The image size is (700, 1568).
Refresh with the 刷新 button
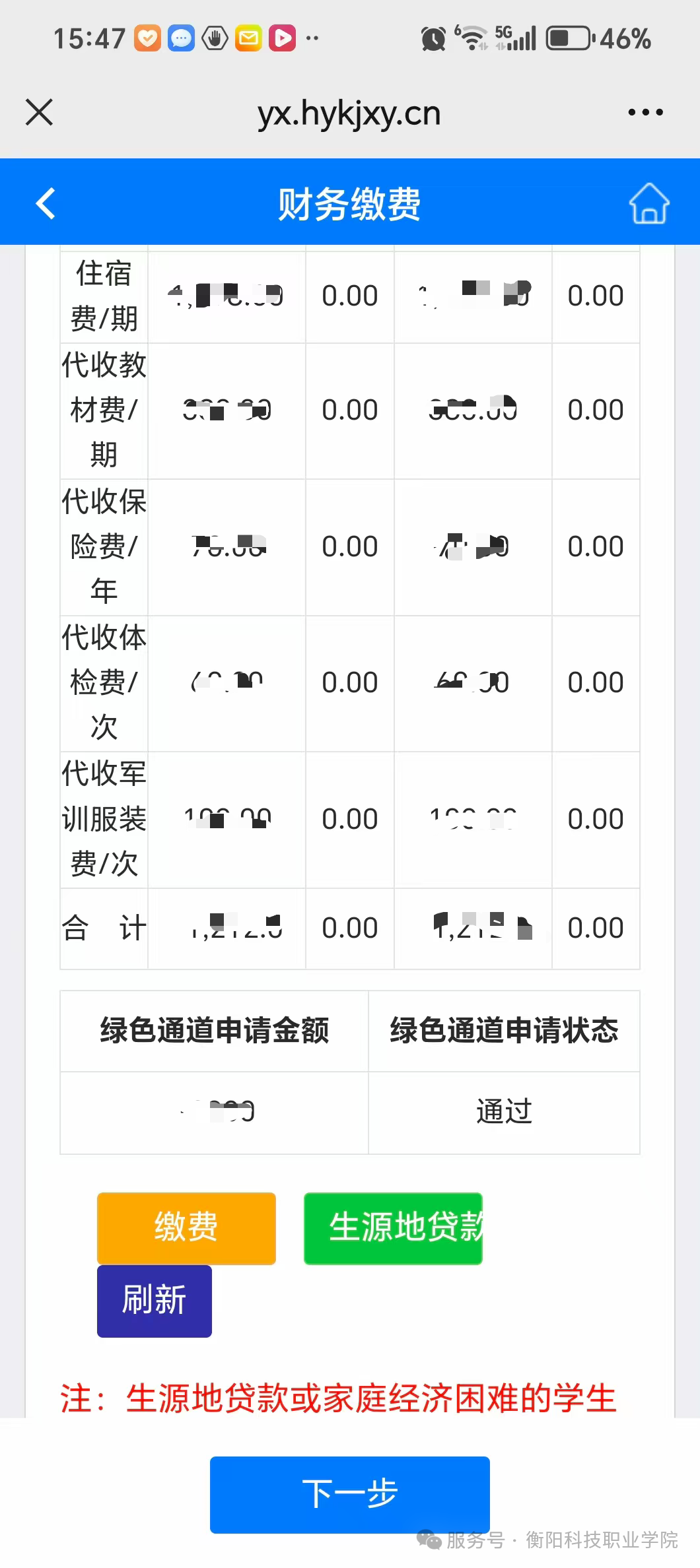[x=155, y=1301]
